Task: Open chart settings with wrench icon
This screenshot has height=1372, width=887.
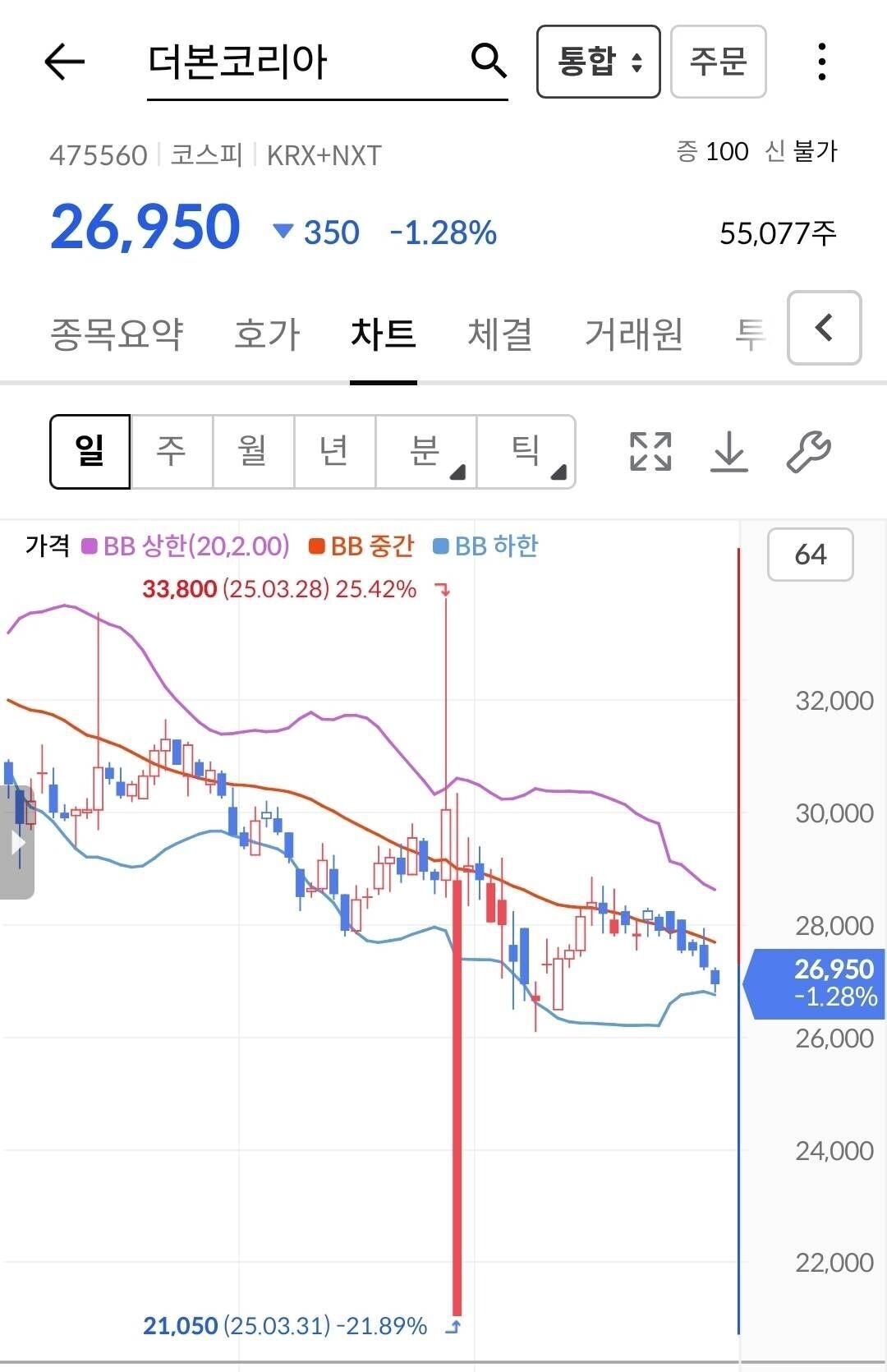Action: click(x=810, y=451)
